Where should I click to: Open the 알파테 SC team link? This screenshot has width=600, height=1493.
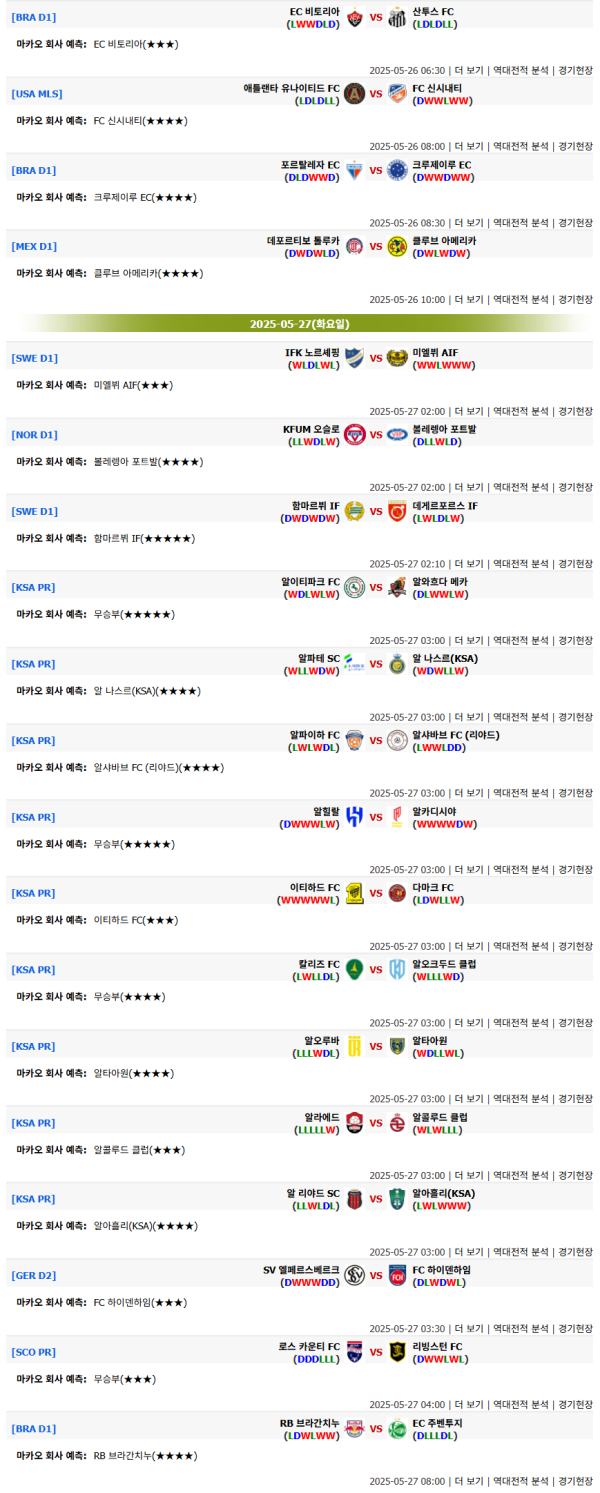[x=318, y=658]
